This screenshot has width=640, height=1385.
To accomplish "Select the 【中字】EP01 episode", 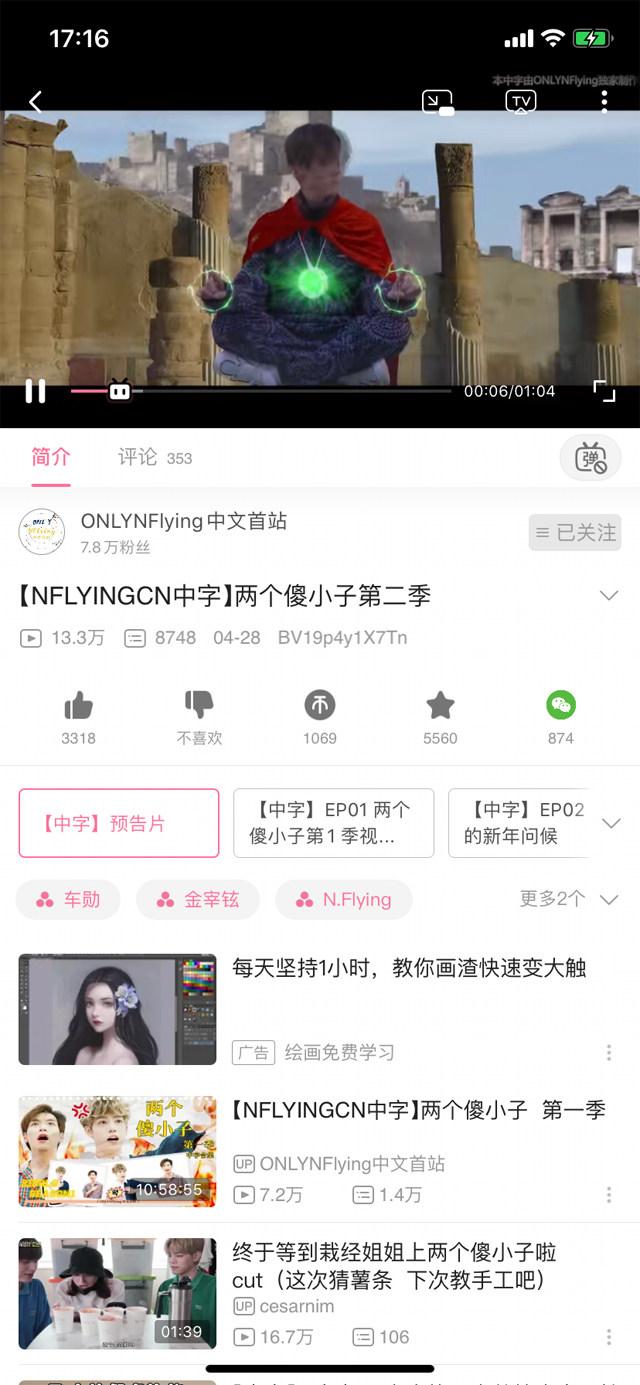I will point(333,823).
